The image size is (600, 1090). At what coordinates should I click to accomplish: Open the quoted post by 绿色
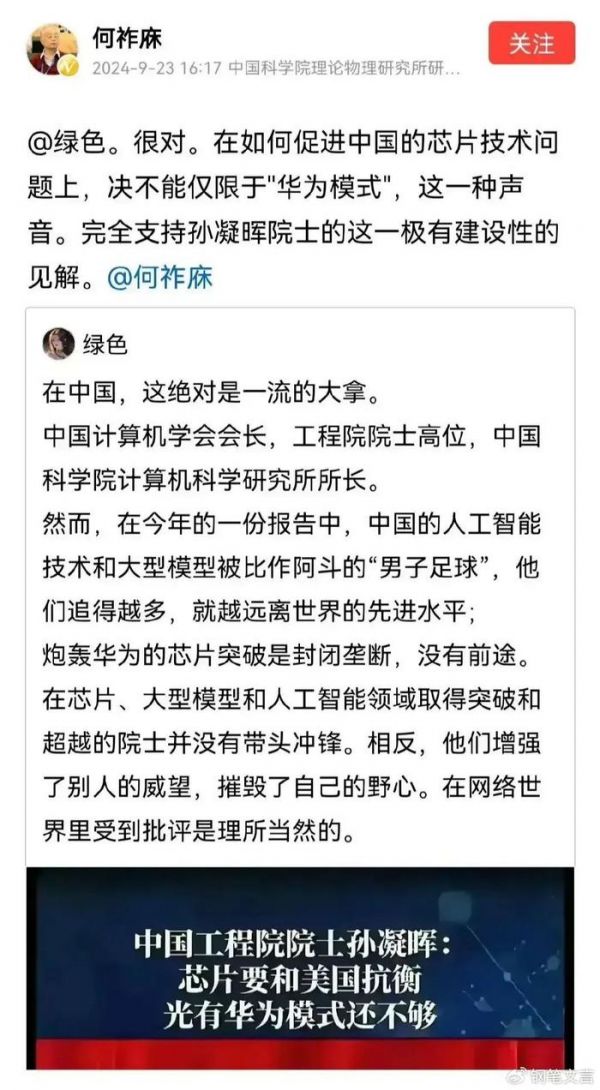(x=300, y=600)
